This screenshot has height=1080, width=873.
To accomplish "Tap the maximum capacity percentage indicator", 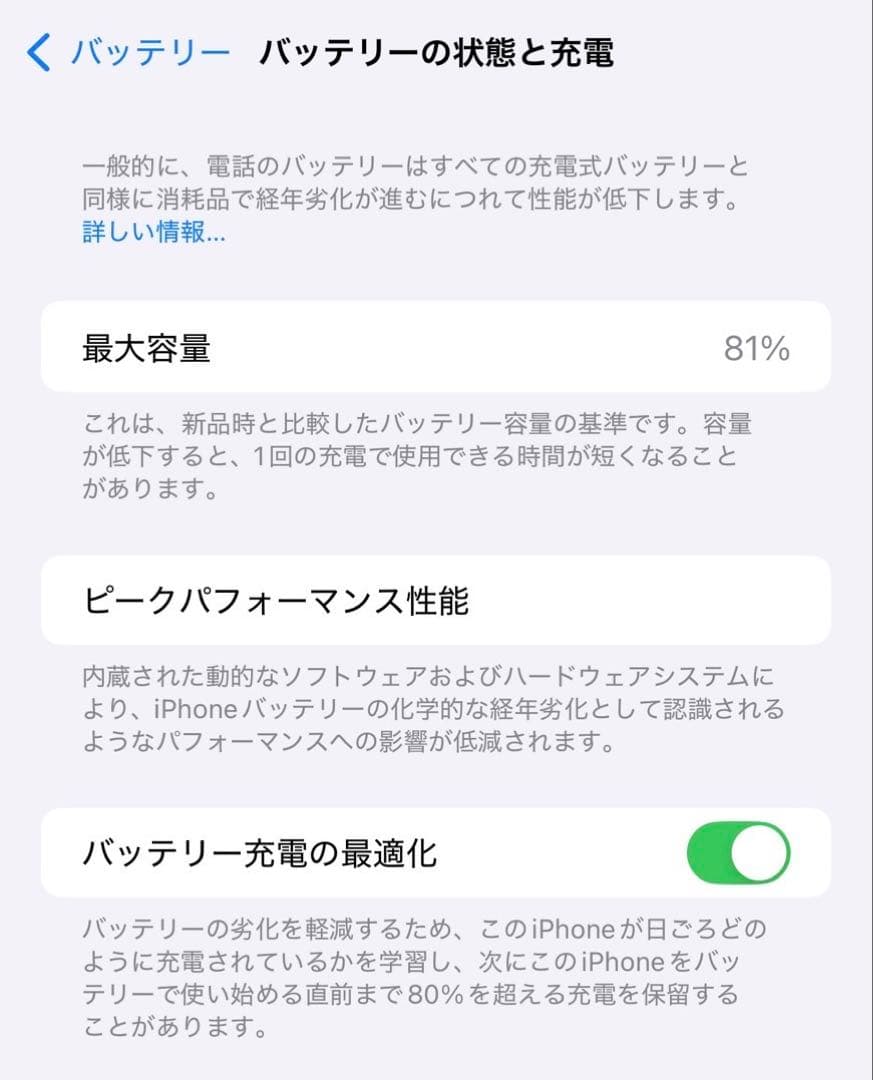I will coord(757,348).
